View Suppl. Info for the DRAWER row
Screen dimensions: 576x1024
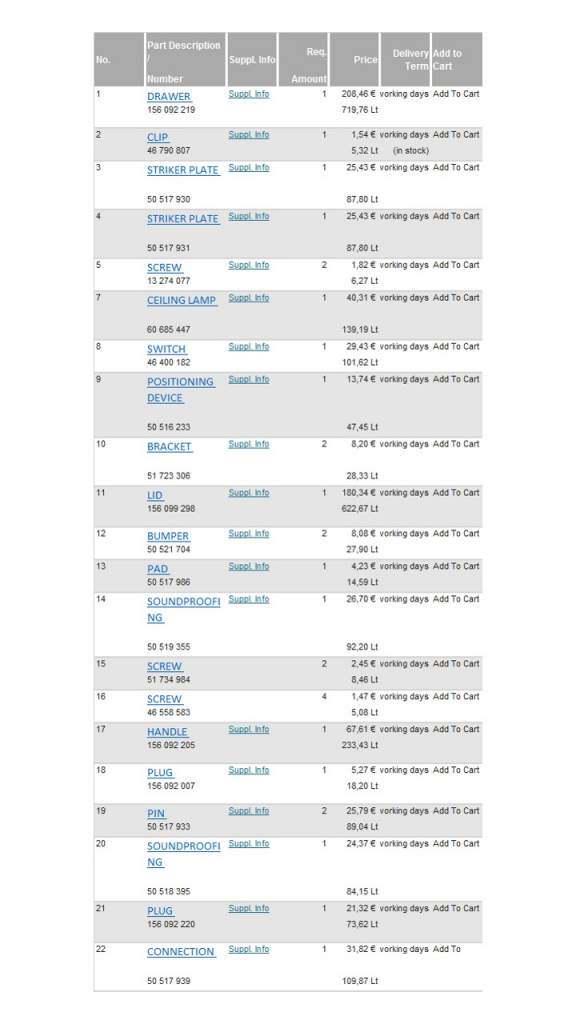pos(249,94)
